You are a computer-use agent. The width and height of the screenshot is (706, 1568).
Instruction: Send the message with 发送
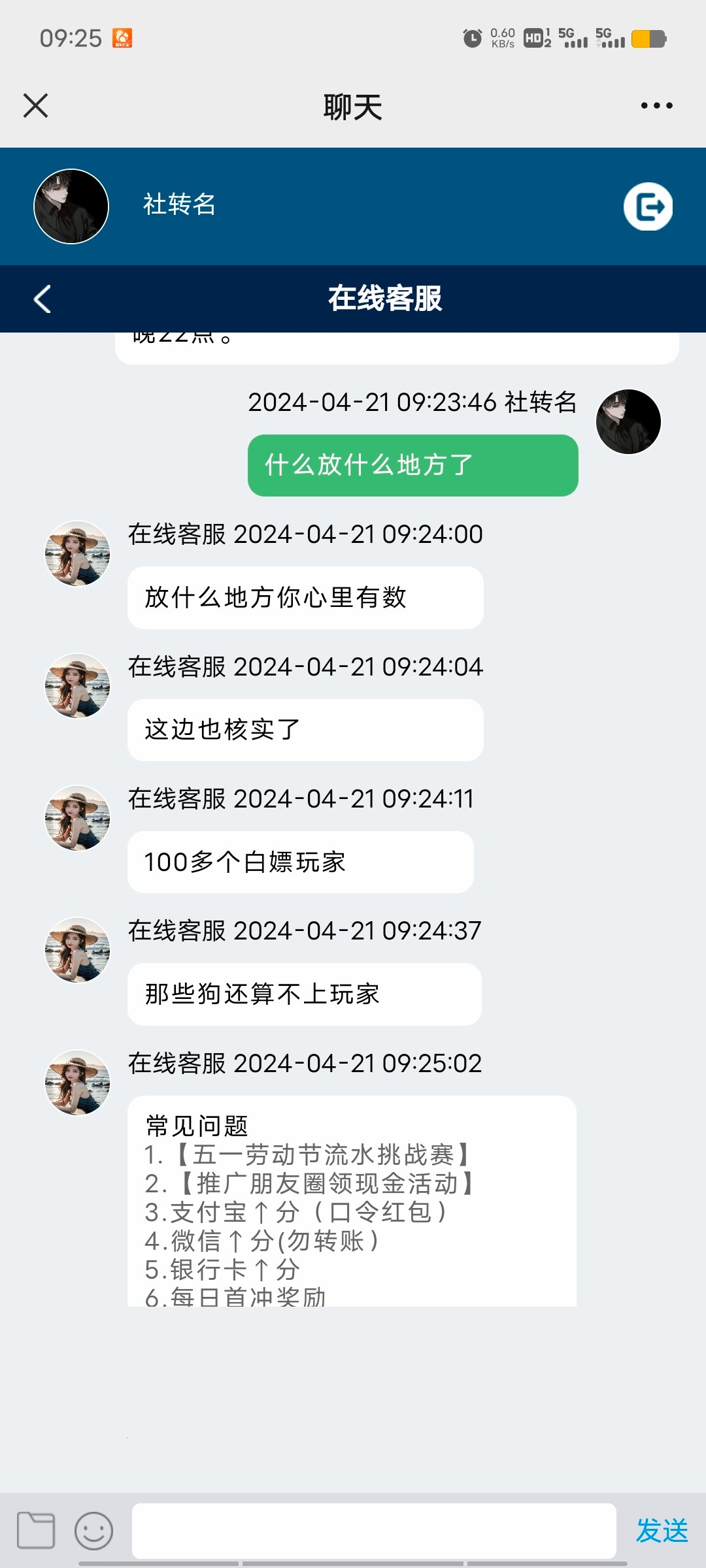(662, 1531)
